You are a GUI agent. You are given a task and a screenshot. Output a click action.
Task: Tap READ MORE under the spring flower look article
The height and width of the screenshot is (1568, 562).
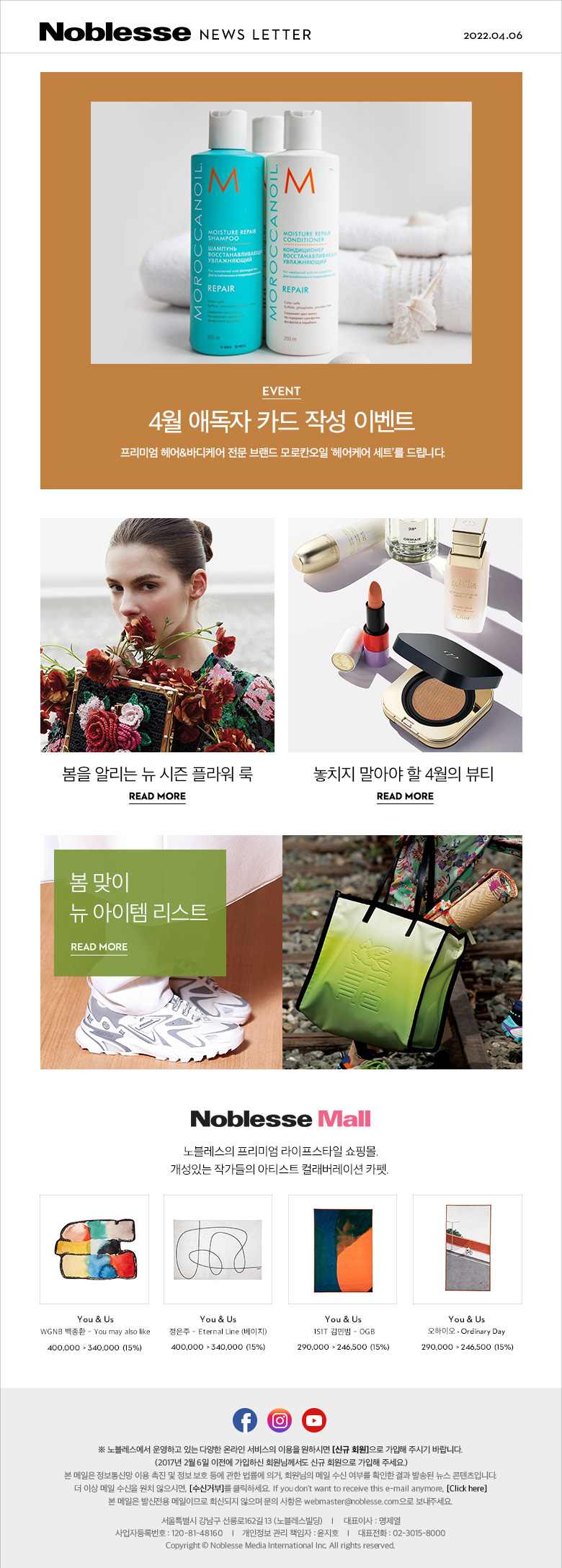[157, 796]
